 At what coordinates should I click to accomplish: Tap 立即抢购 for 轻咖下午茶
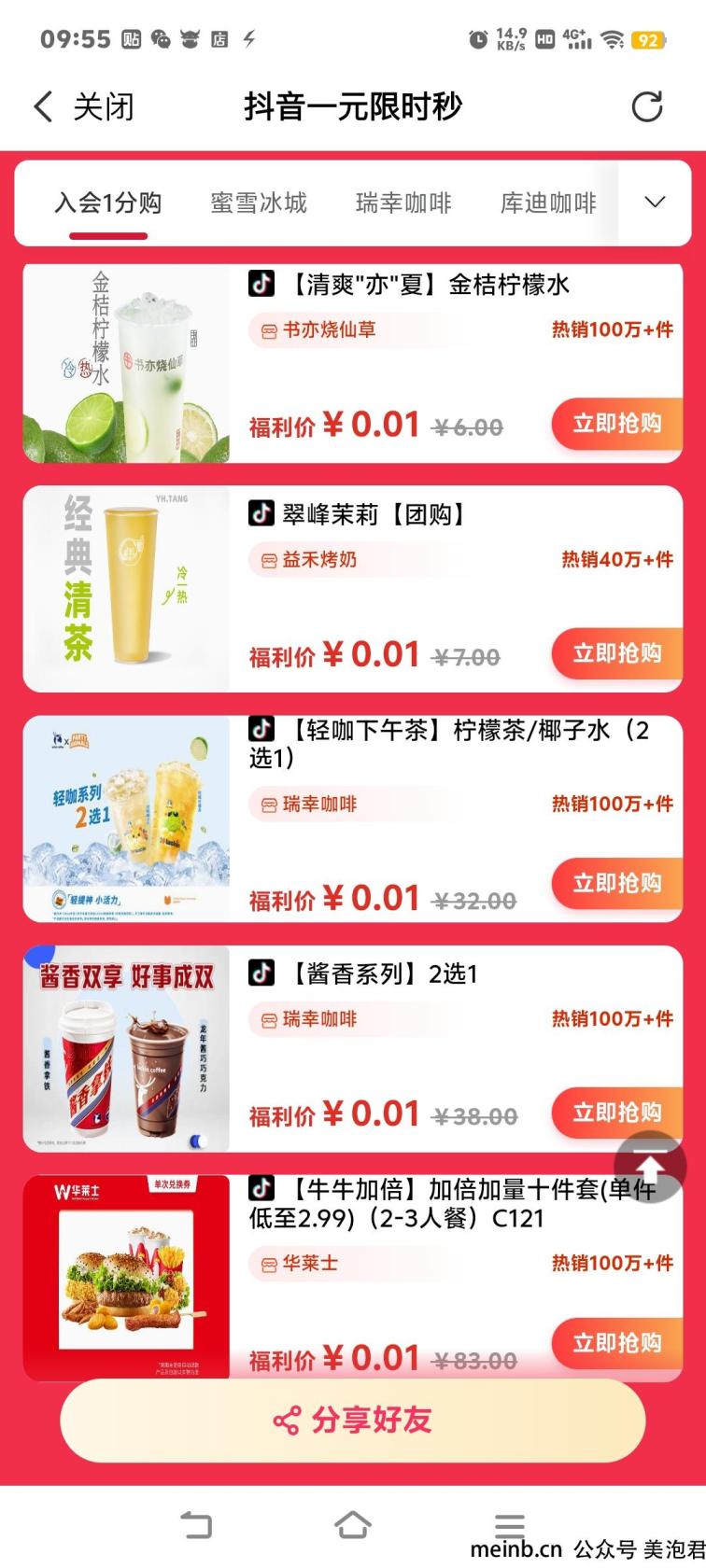pos(616,883)
